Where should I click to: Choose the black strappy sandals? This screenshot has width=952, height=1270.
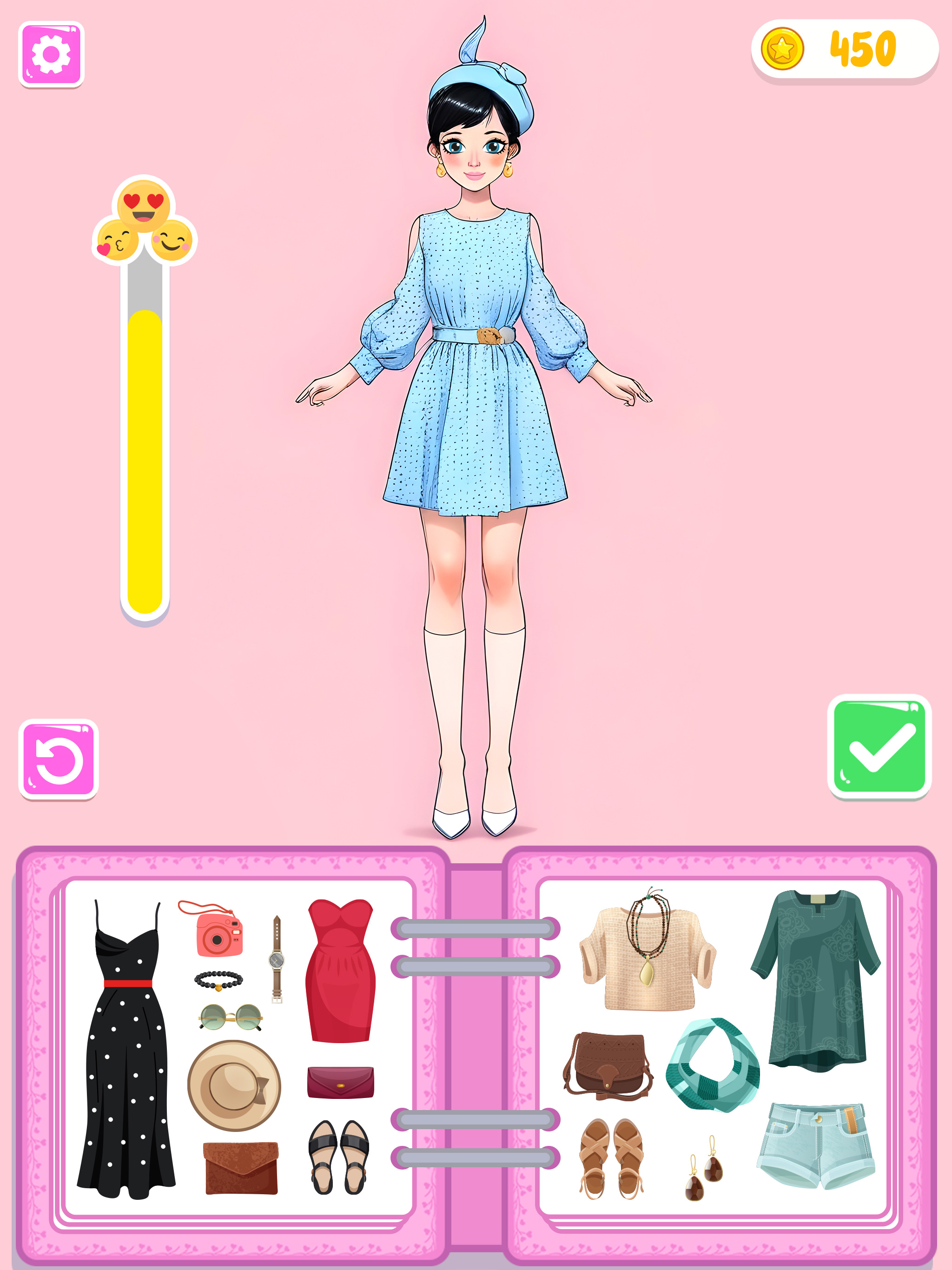(x=339, y=1157)
